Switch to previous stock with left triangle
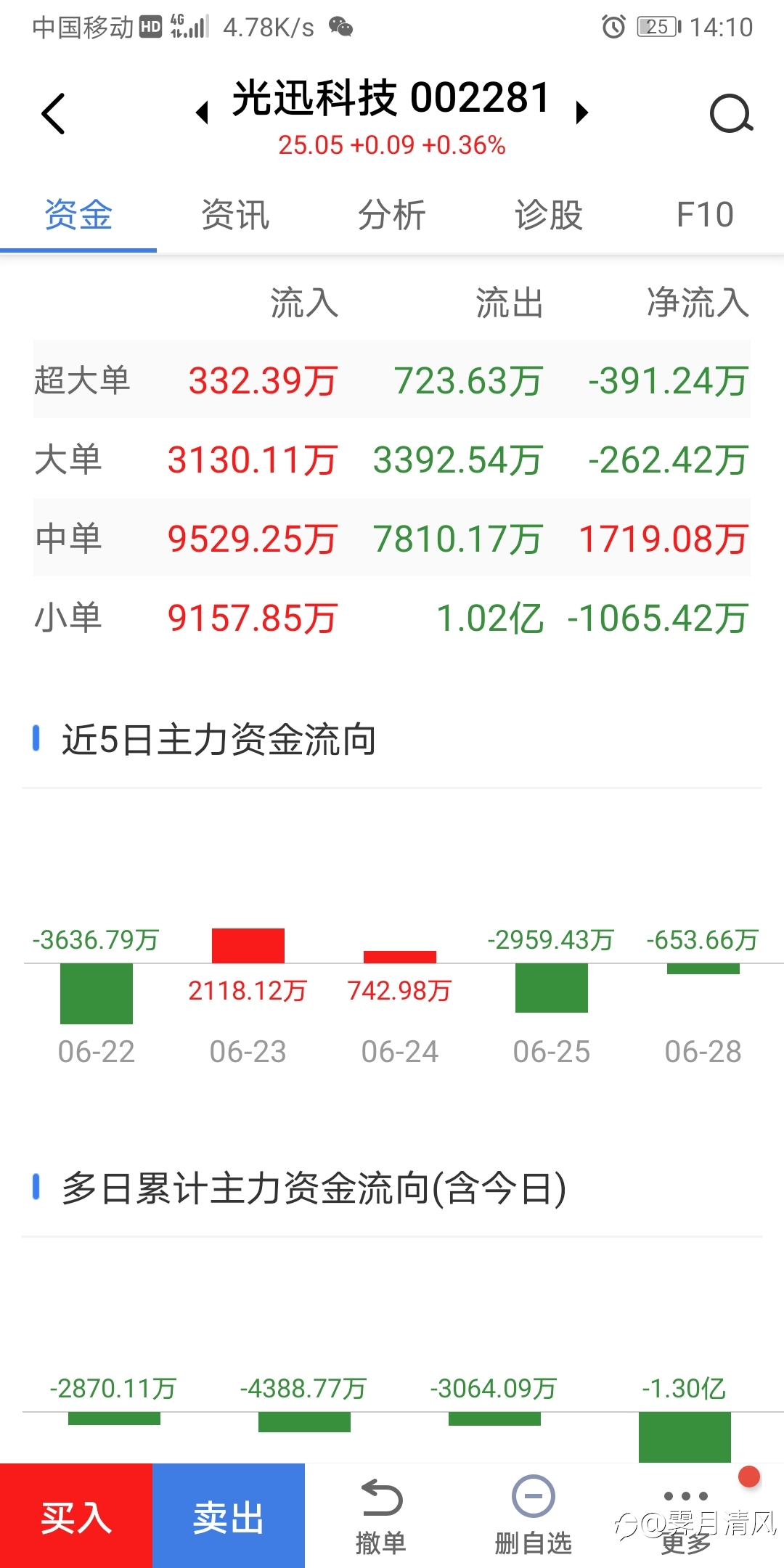Screen dimensions: 784x1568 pyautogui.click(x=203, y=113)
